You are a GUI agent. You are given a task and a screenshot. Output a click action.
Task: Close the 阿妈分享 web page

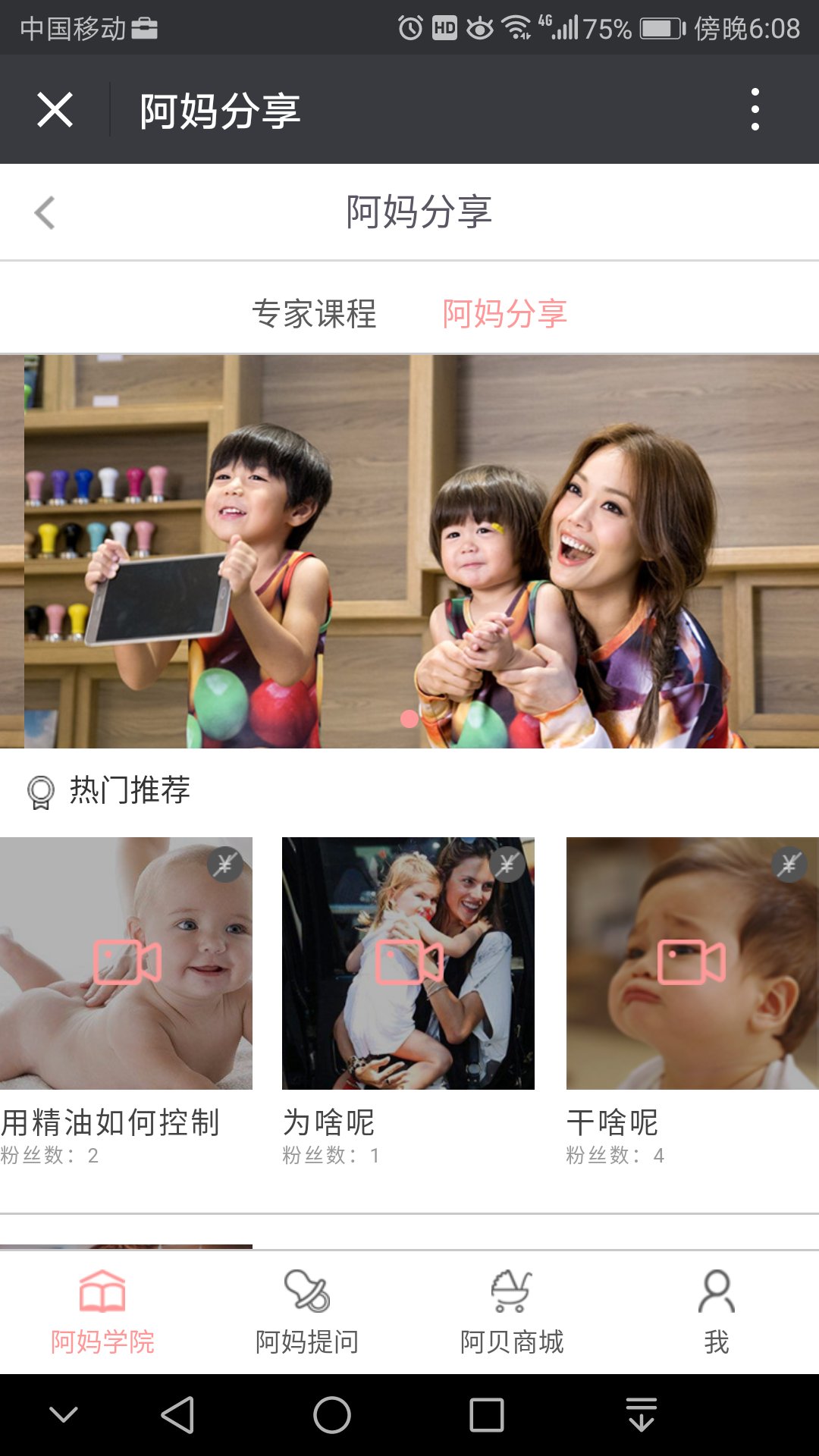55,110
